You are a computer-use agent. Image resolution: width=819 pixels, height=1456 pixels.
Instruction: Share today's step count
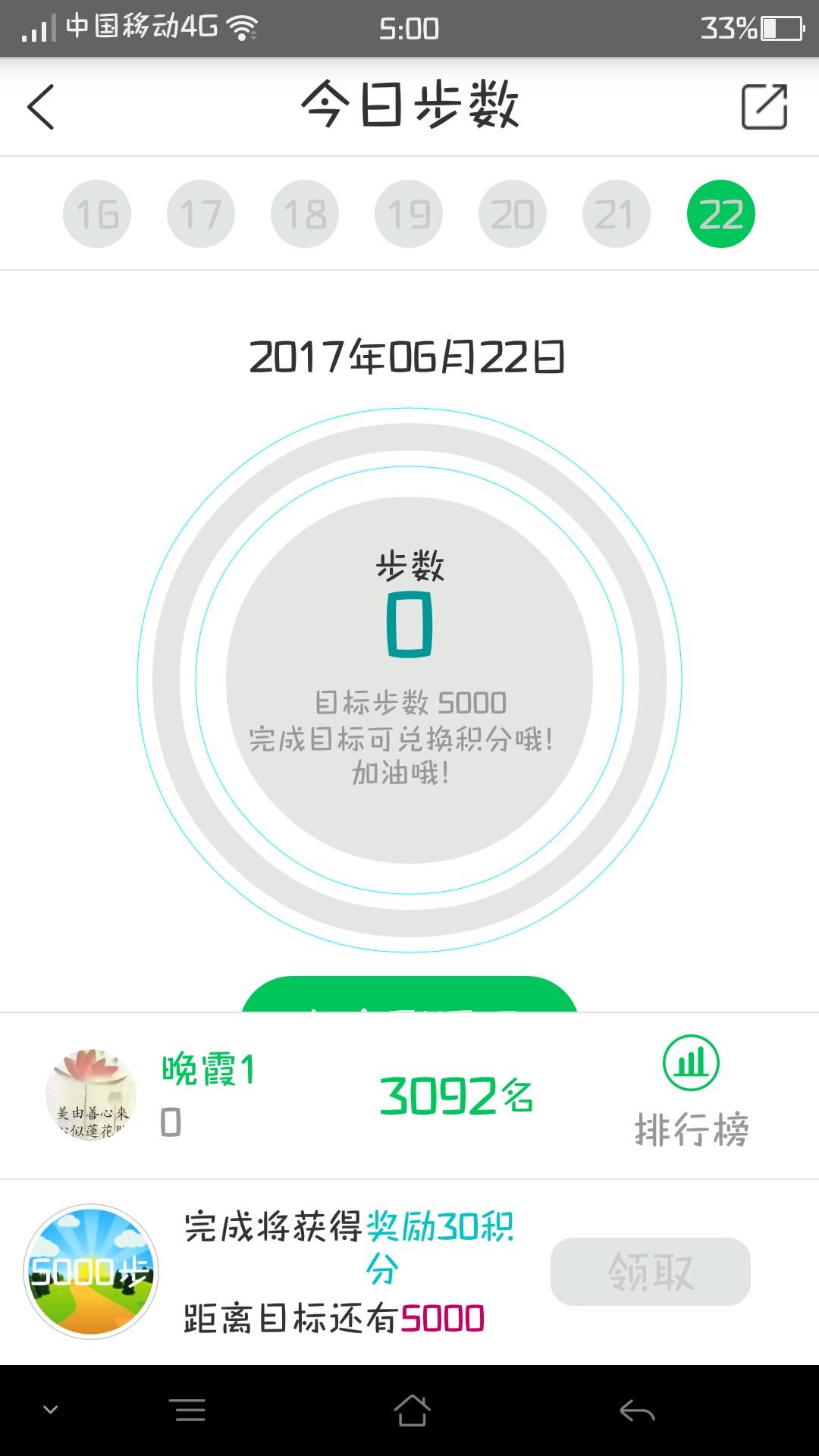pyautogui.click(x=764, y=107)
